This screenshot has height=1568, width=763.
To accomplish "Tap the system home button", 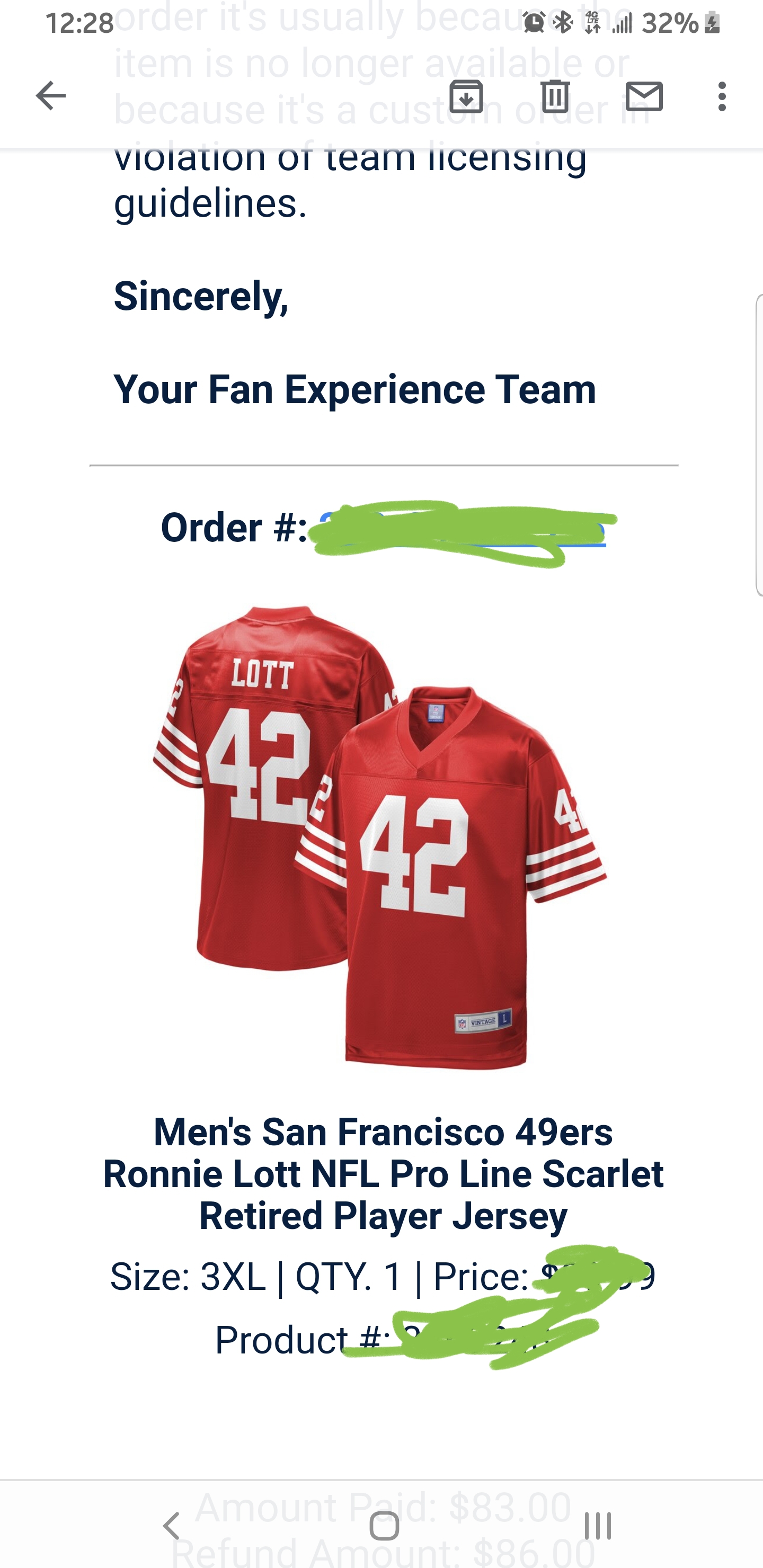I will (x=384, y=1526).
